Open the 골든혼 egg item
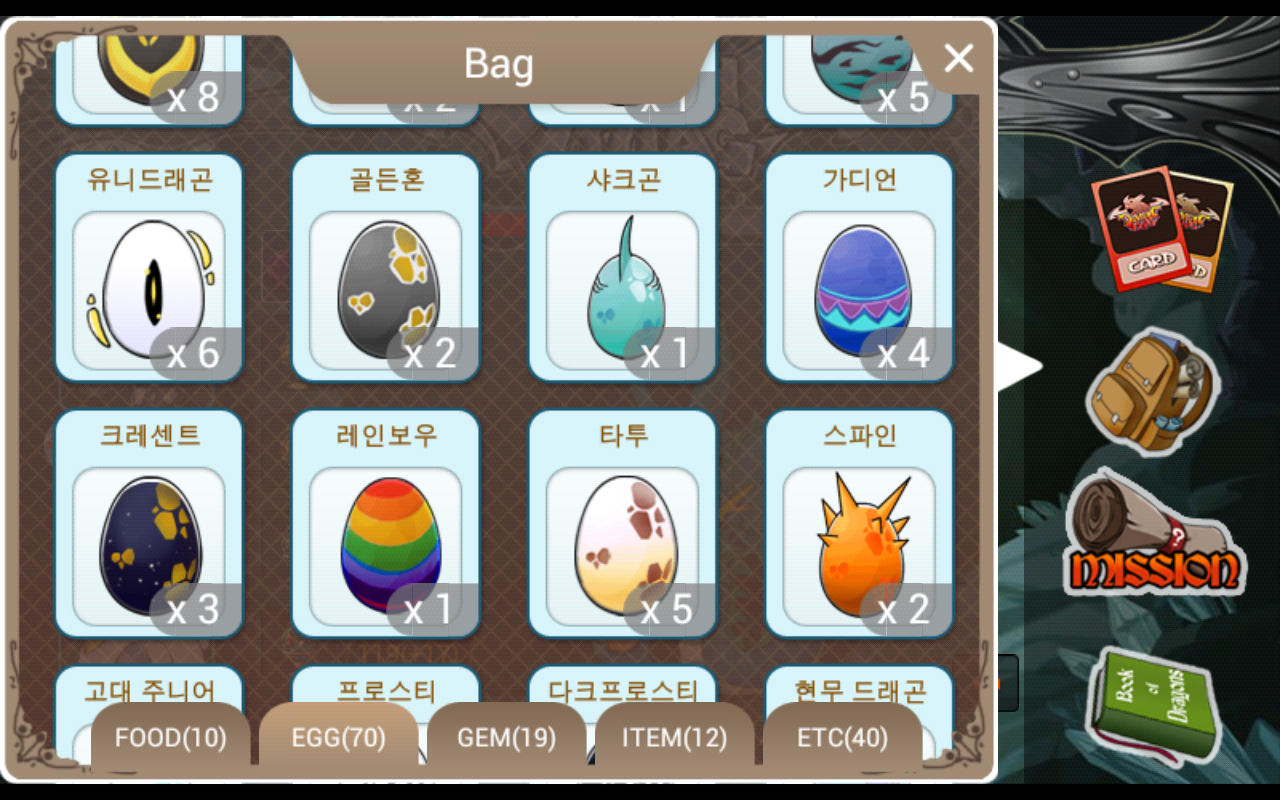The height and width of the screenshot is (800, 1280). coord(386,268)
